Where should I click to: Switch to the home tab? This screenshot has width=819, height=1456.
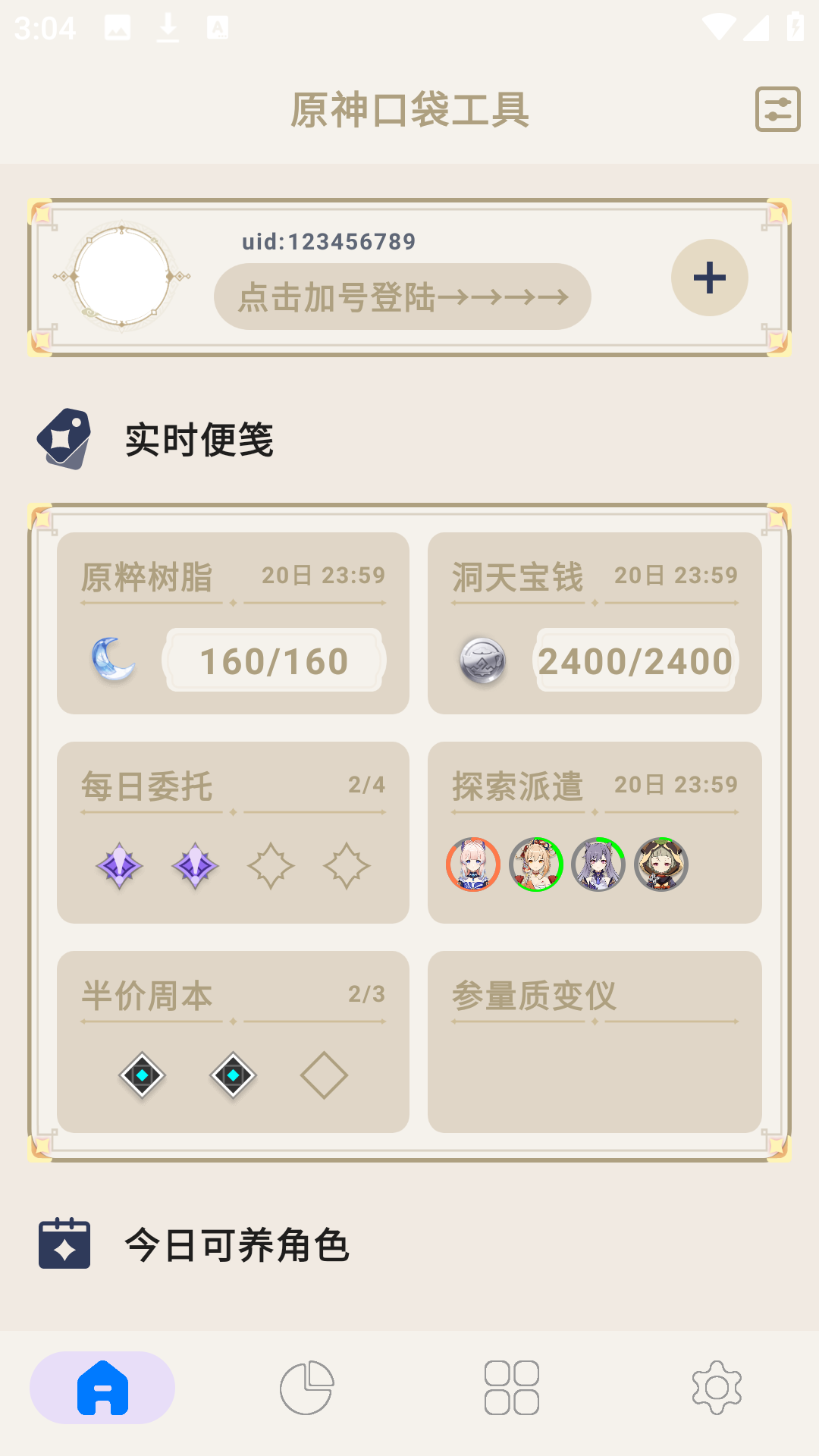(102, 1387)
